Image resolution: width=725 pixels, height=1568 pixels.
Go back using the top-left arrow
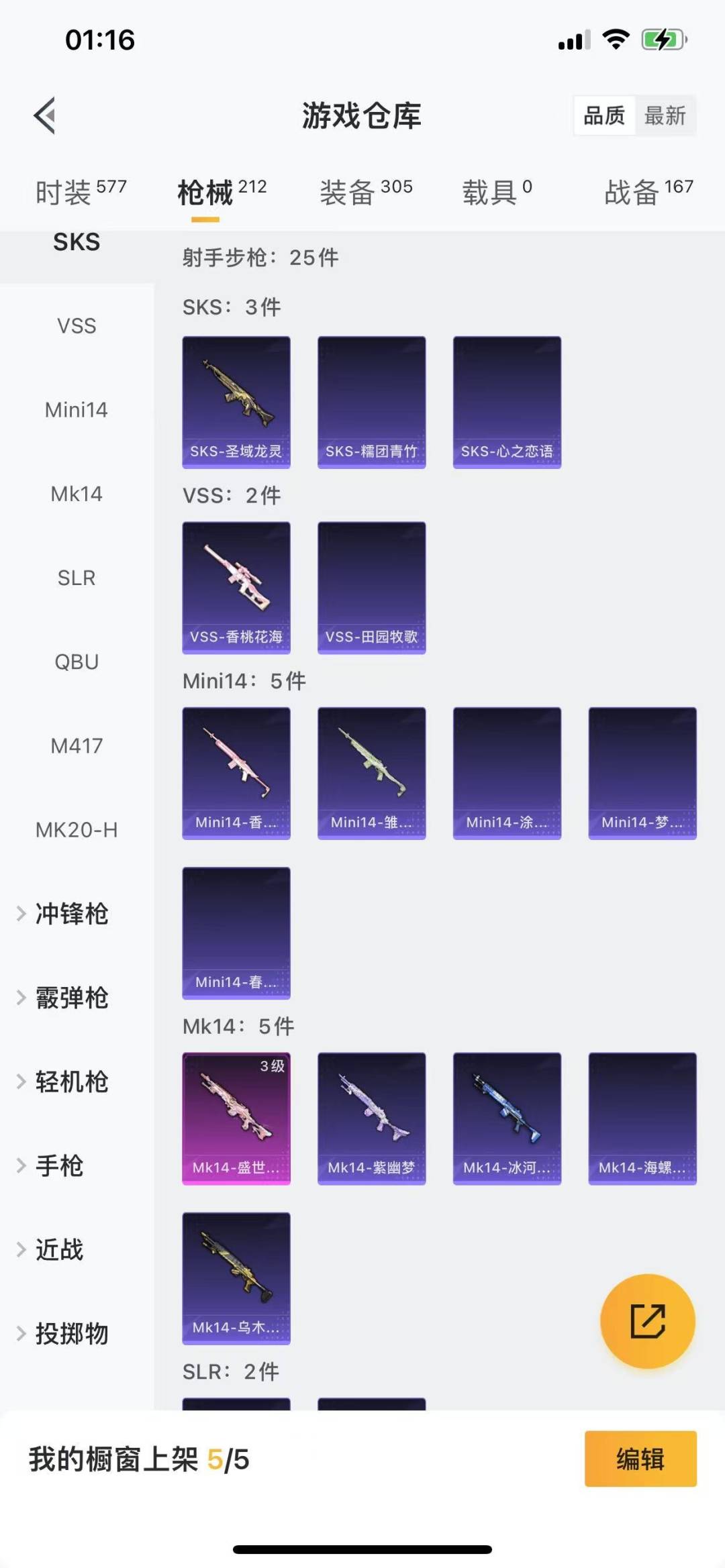pos(44,116)
